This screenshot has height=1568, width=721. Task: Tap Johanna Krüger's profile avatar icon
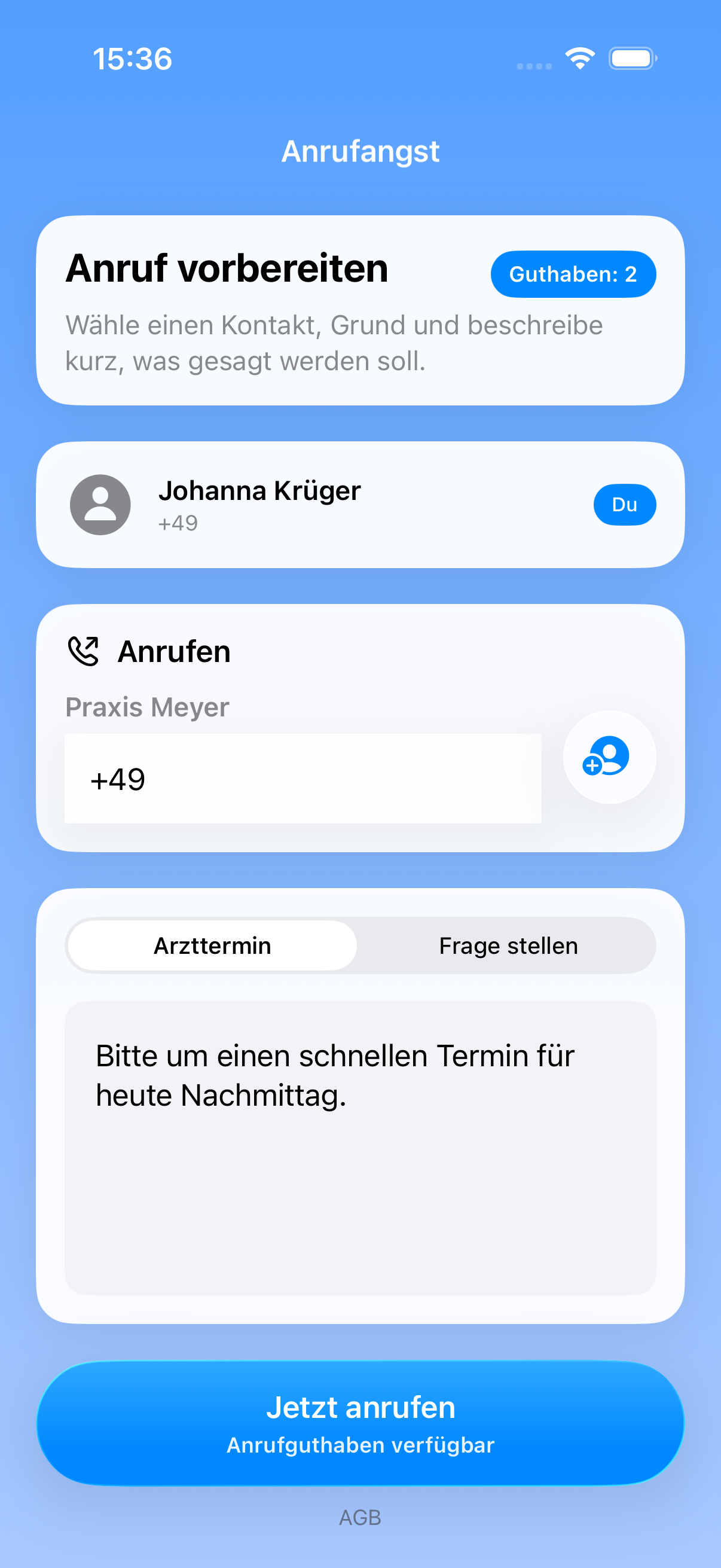pyautogui.click(x=100, y=505)
